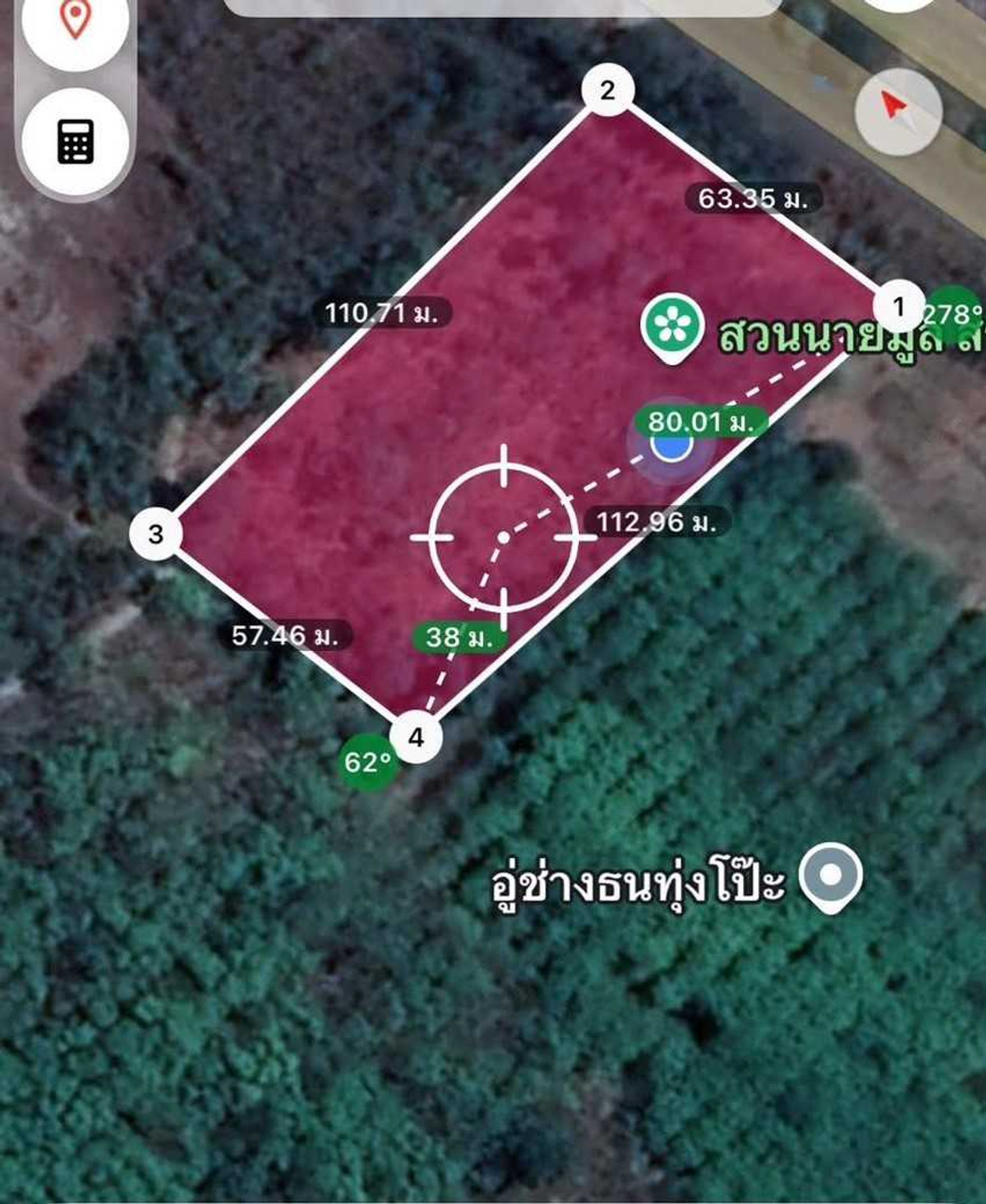The height and width of the screenshot is (1204, 986).
Task: Select corner marker number 3
Action: (154, 533)
